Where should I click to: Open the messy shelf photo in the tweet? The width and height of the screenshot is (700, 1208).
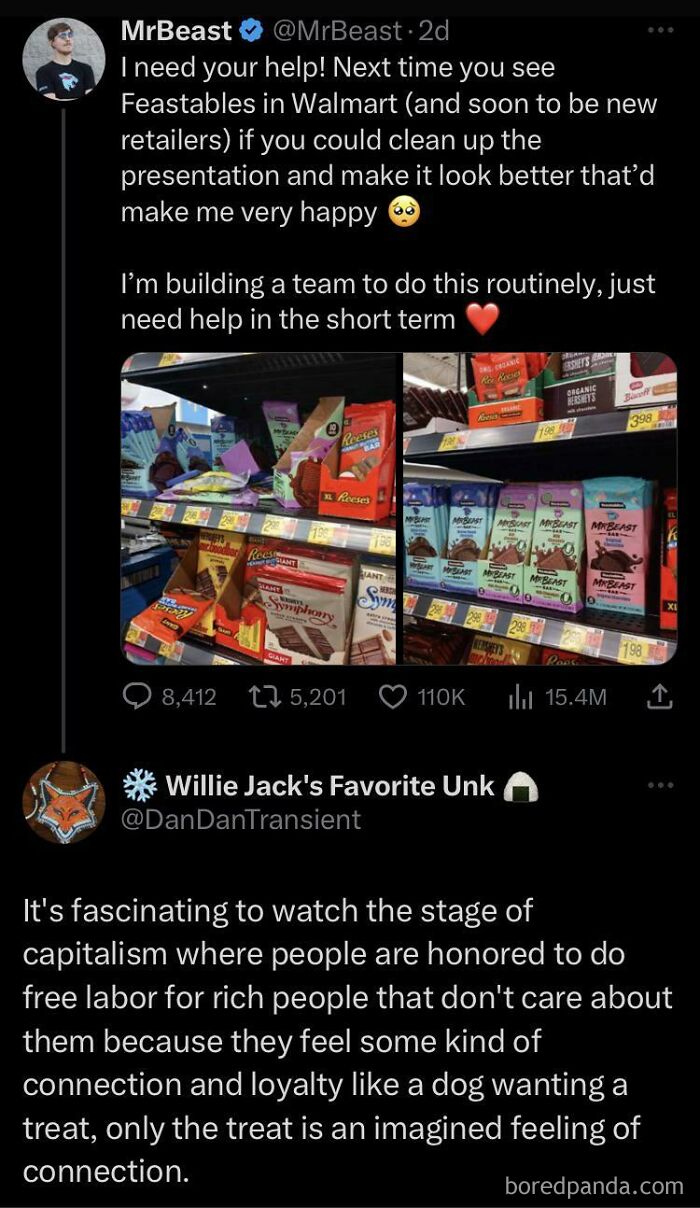pos(259,508)
